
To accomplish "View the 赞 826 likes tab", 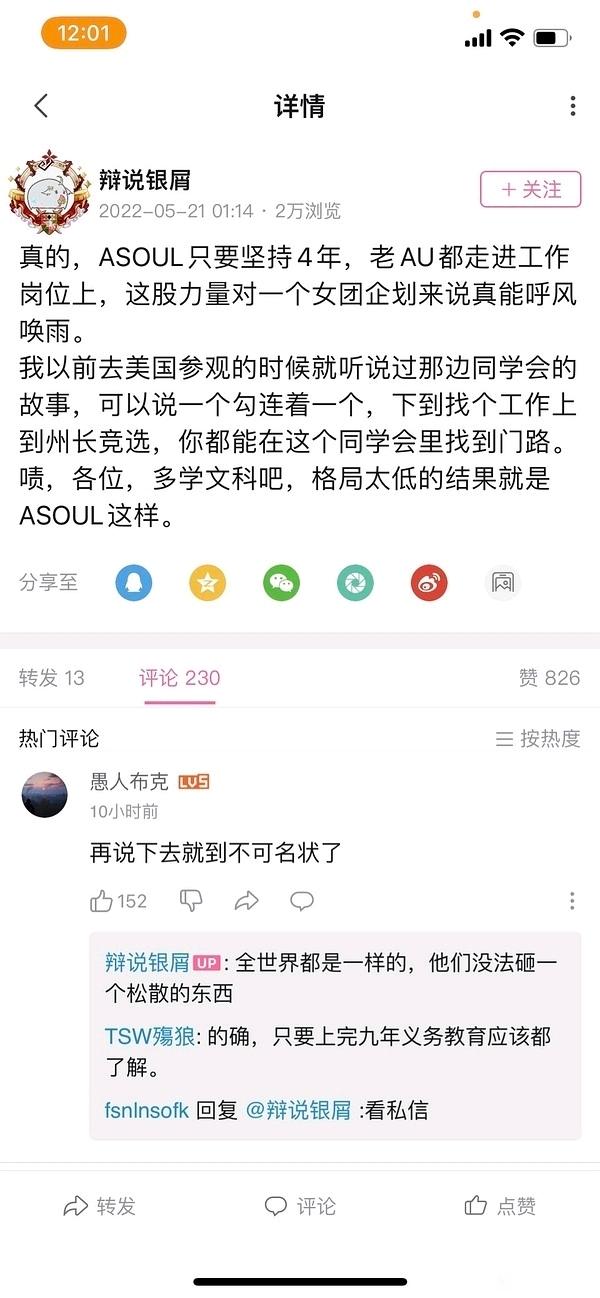I will coord(549,678).
